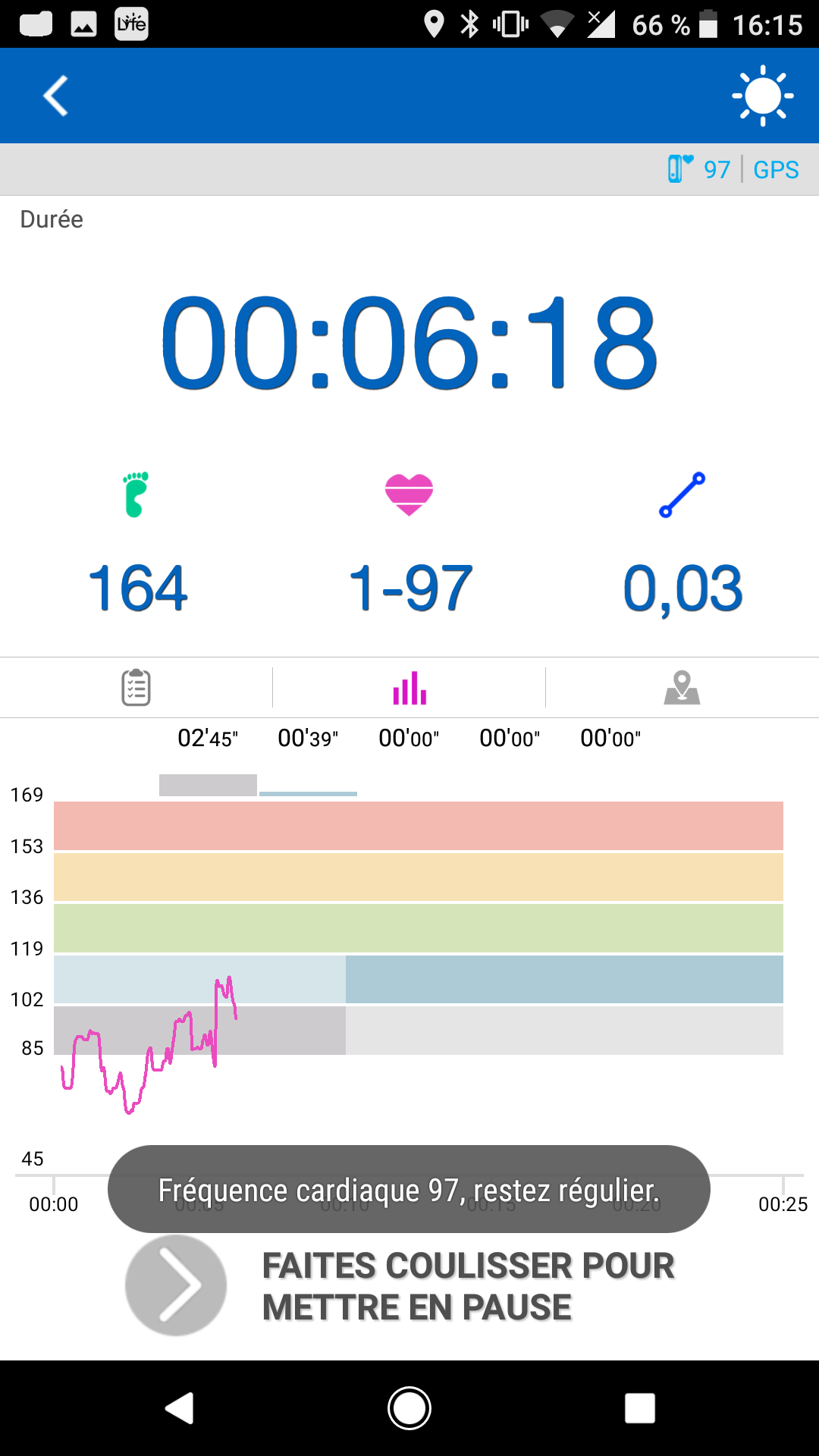The image size is (819, 1456).
Task: Tap the sun brightness icon
Action: [762, 96]
